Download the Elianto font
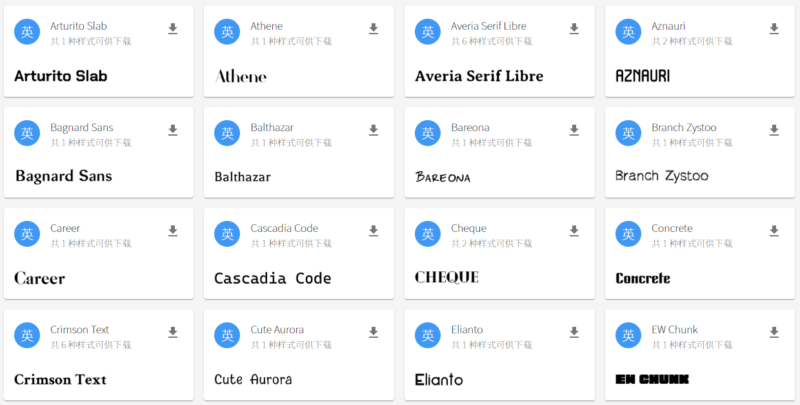 (574, 332)
